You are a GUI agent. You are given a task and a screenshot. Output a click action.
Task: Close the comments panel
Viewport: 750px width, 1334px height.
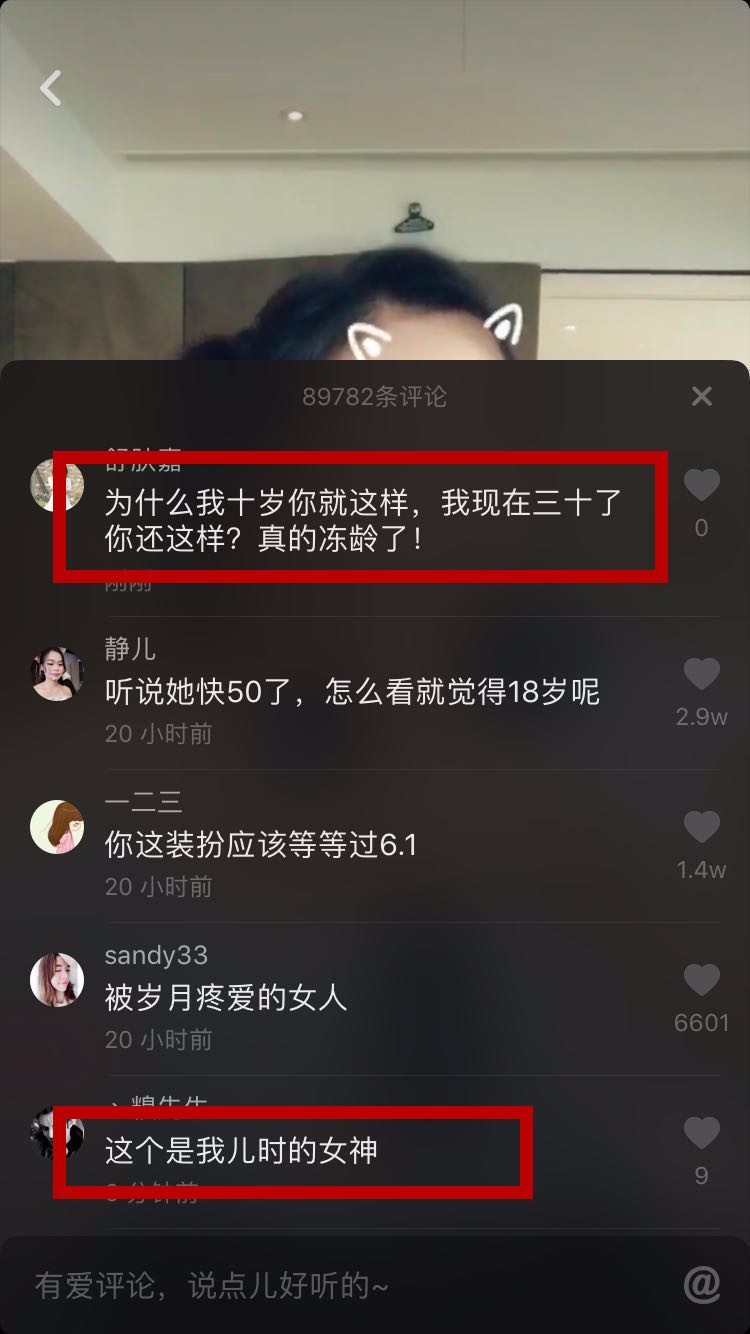702,396
